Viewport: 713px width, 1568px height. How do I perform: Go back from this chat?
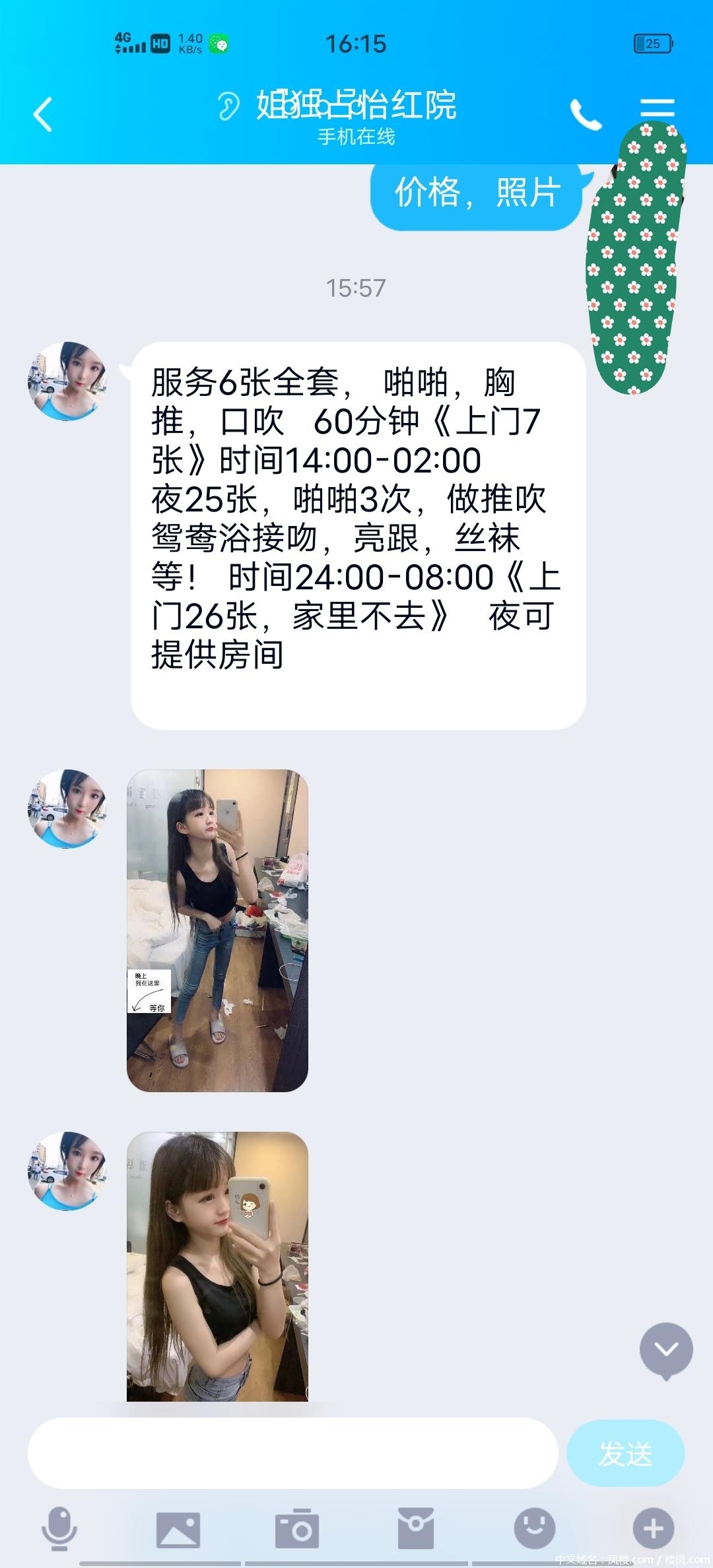pyautogui.click(x=43, y=114)
